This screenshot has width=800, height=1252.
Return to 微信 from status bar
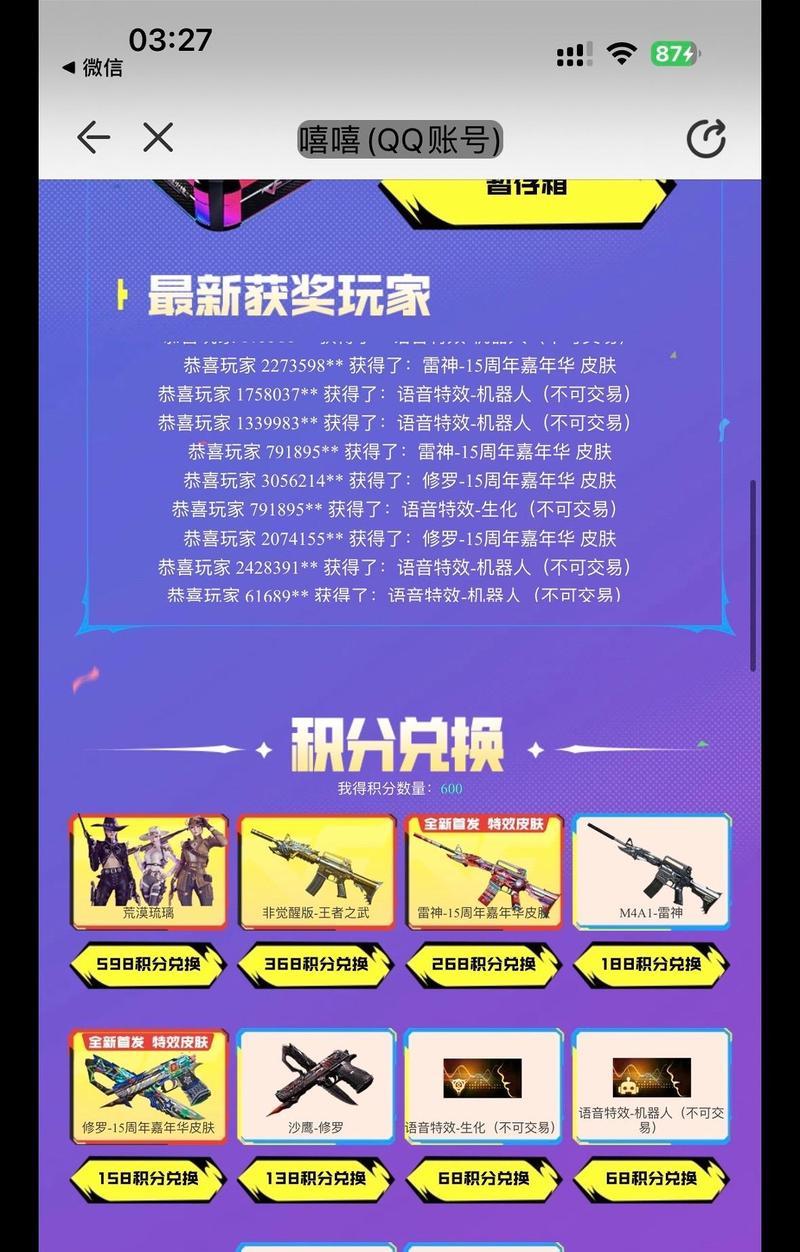92,68
